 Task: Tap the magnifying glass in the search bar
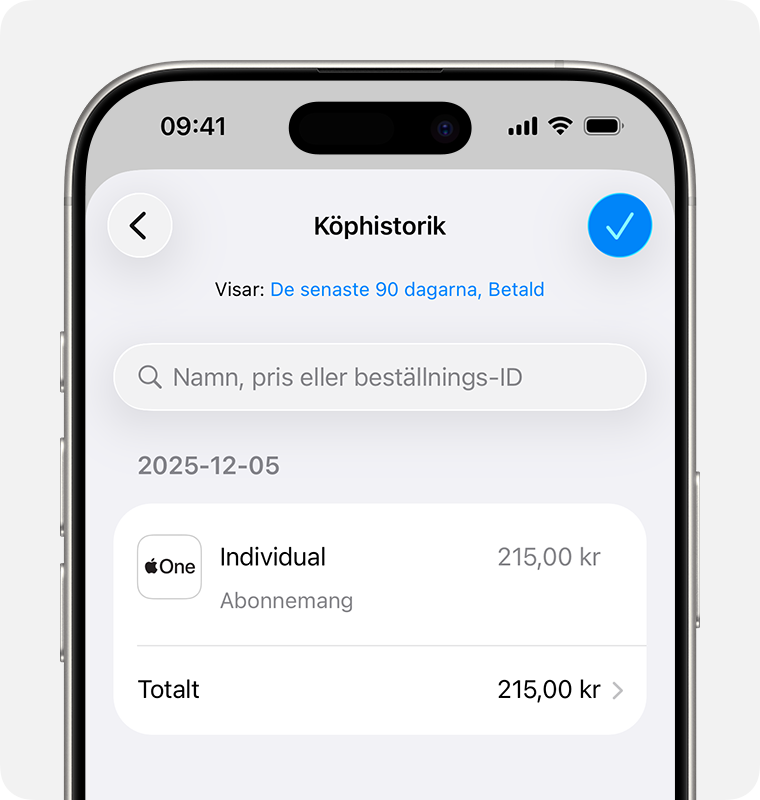click(x=150, y=377)
